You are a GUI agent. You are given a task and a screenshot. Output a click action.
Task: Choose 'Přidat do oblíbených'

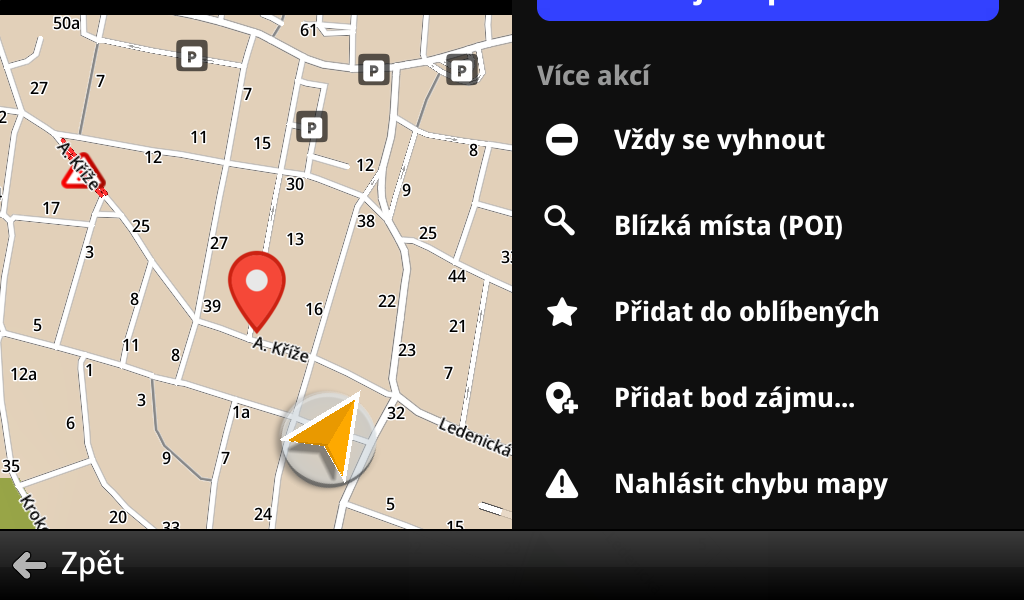[746, 312]
